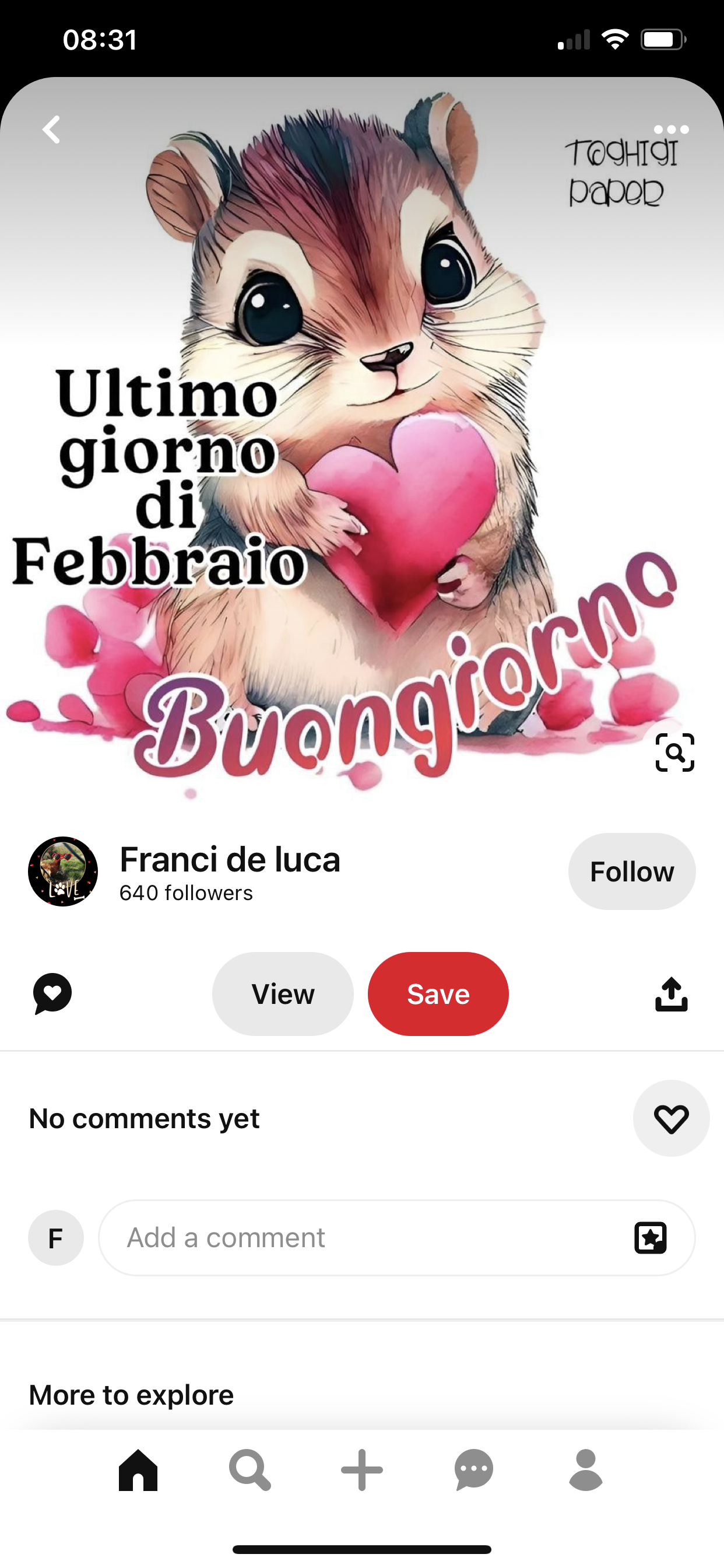Go to the Home tab

coord(138,1470)
